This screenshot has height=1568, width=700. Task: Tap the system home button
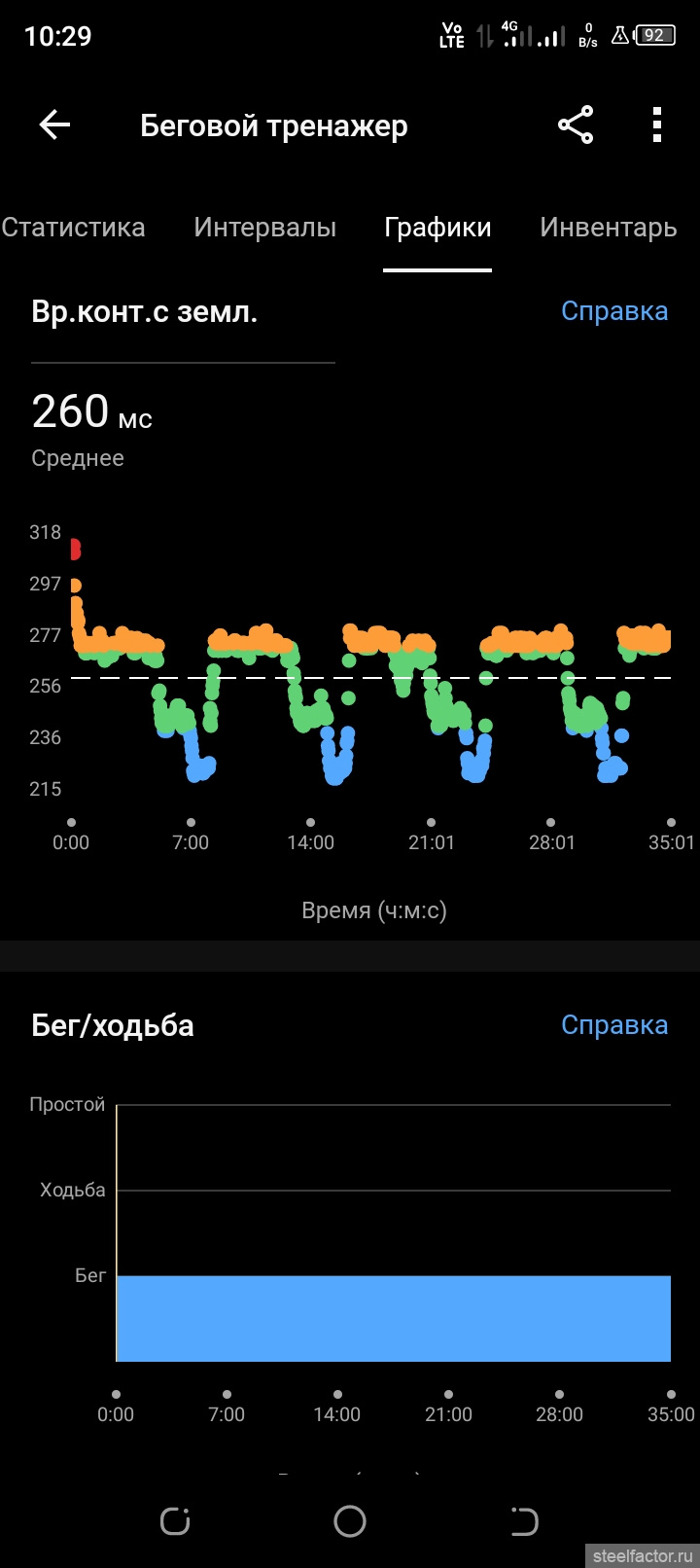350,1521
